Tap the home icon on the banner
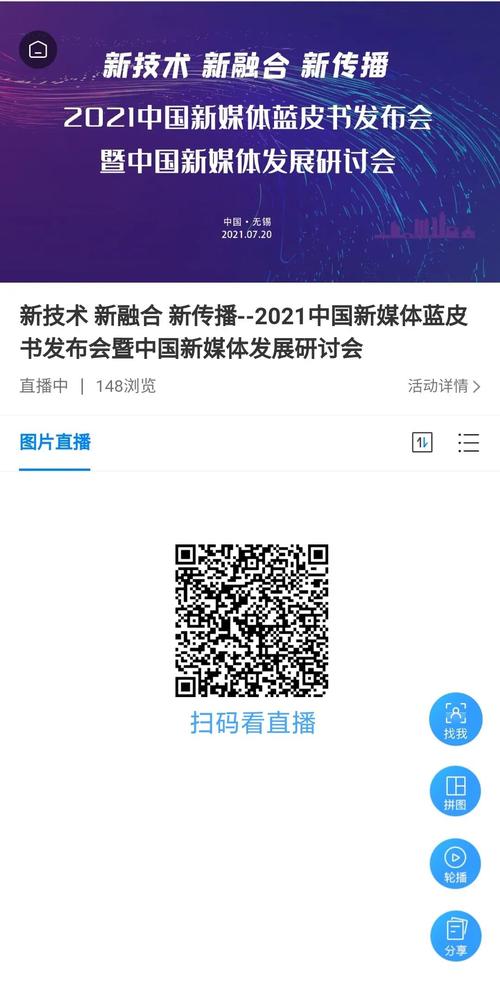The height and width of the screenshot is (982, 500). tap(38, 49)
